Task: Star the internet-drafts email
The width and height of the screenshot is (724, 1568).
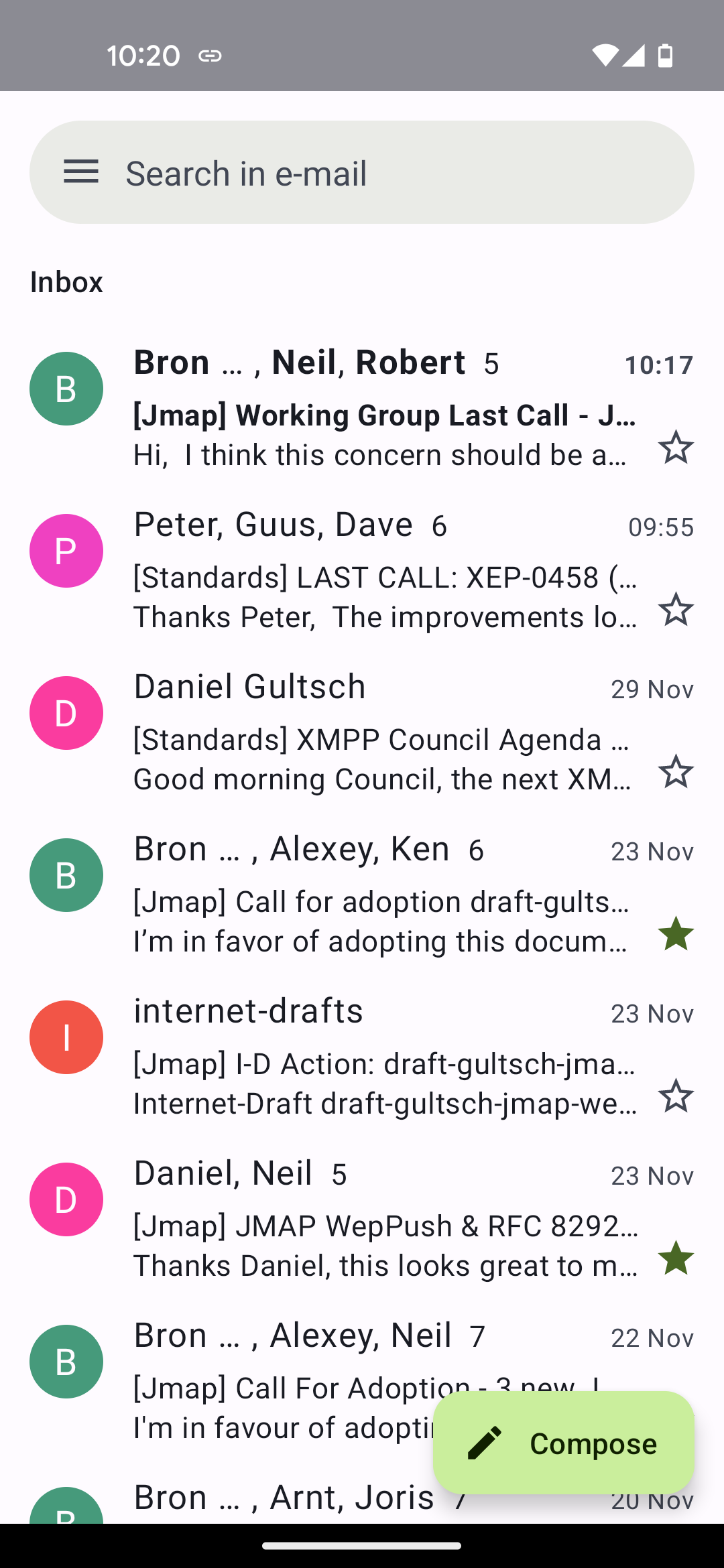Action: click(676, 1096)
